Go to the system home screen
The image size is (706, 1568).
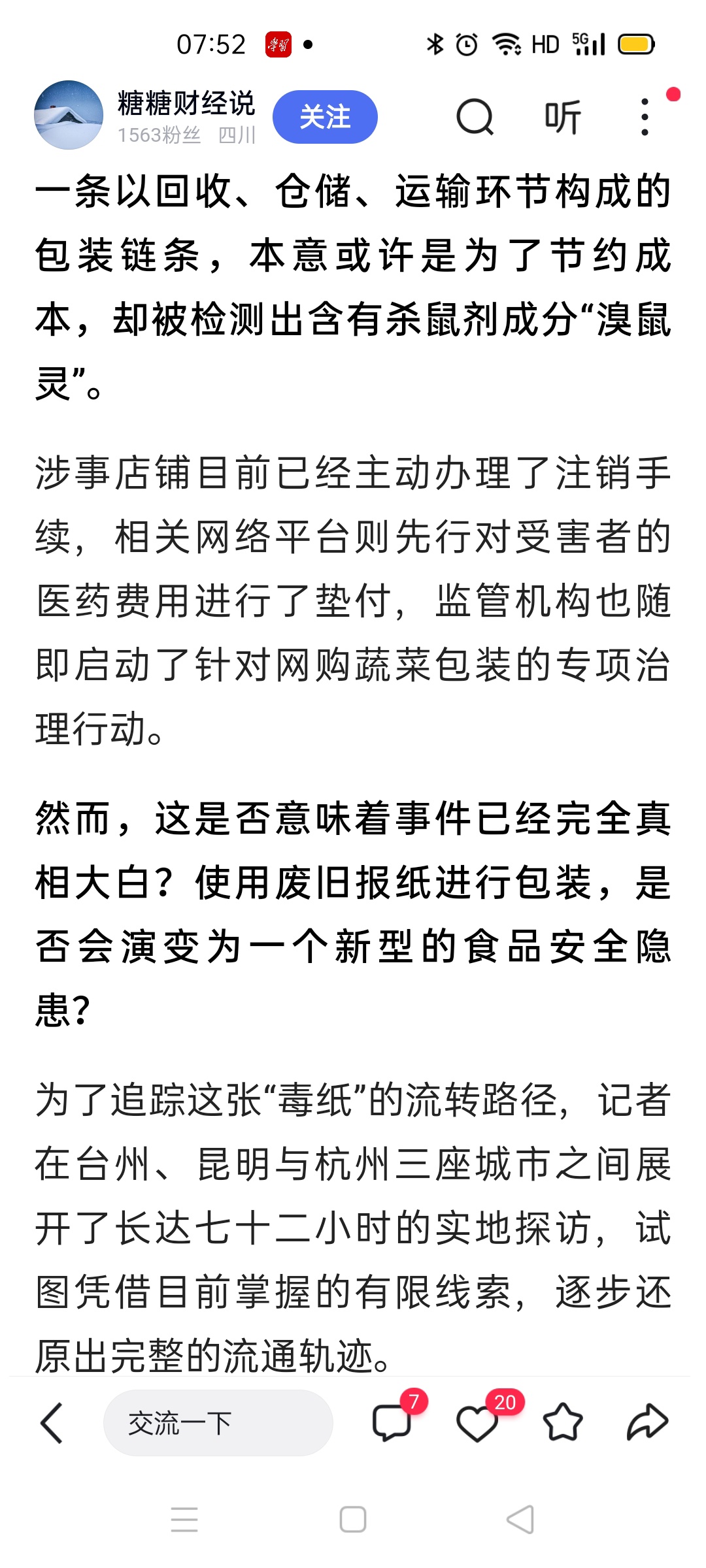click(x=353, y=1519)
